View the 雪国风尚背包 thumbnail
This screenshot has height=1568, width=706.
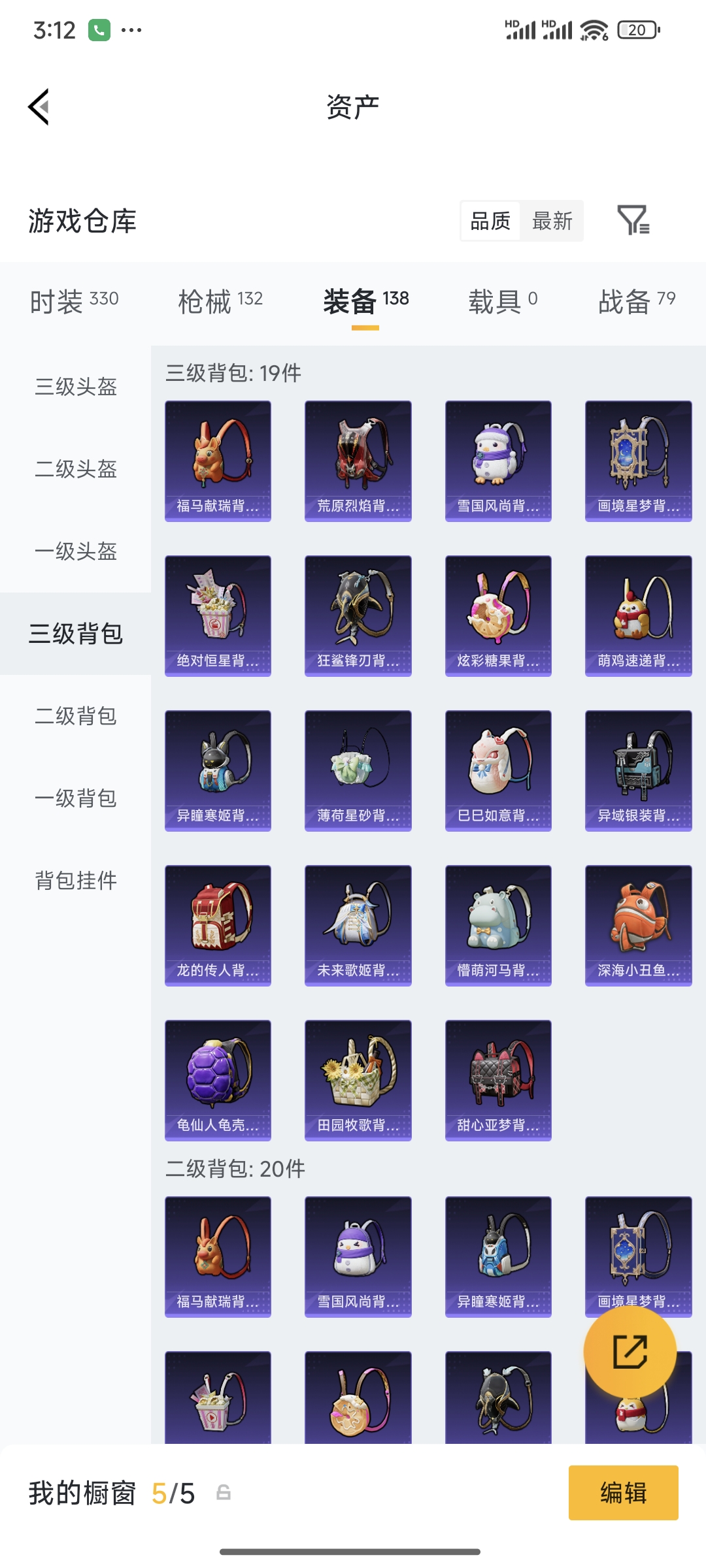[497, 459]
